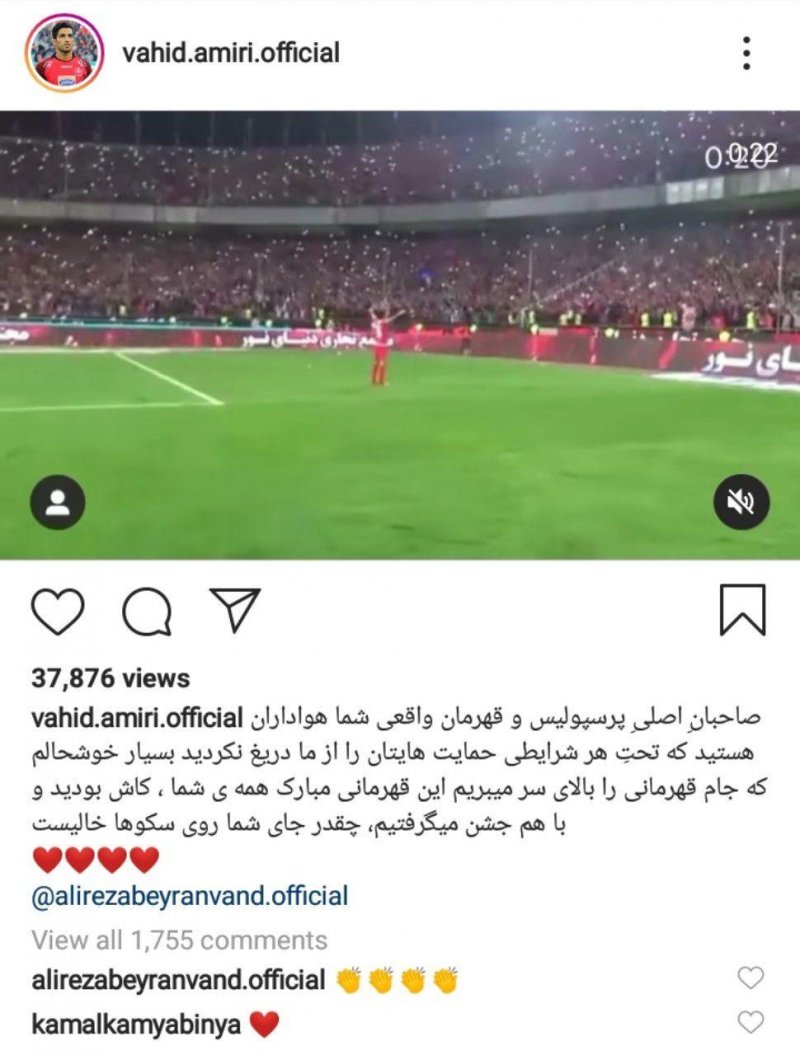Open the comment bubble icon
The image size is (800, 1055).
(147, 610)
